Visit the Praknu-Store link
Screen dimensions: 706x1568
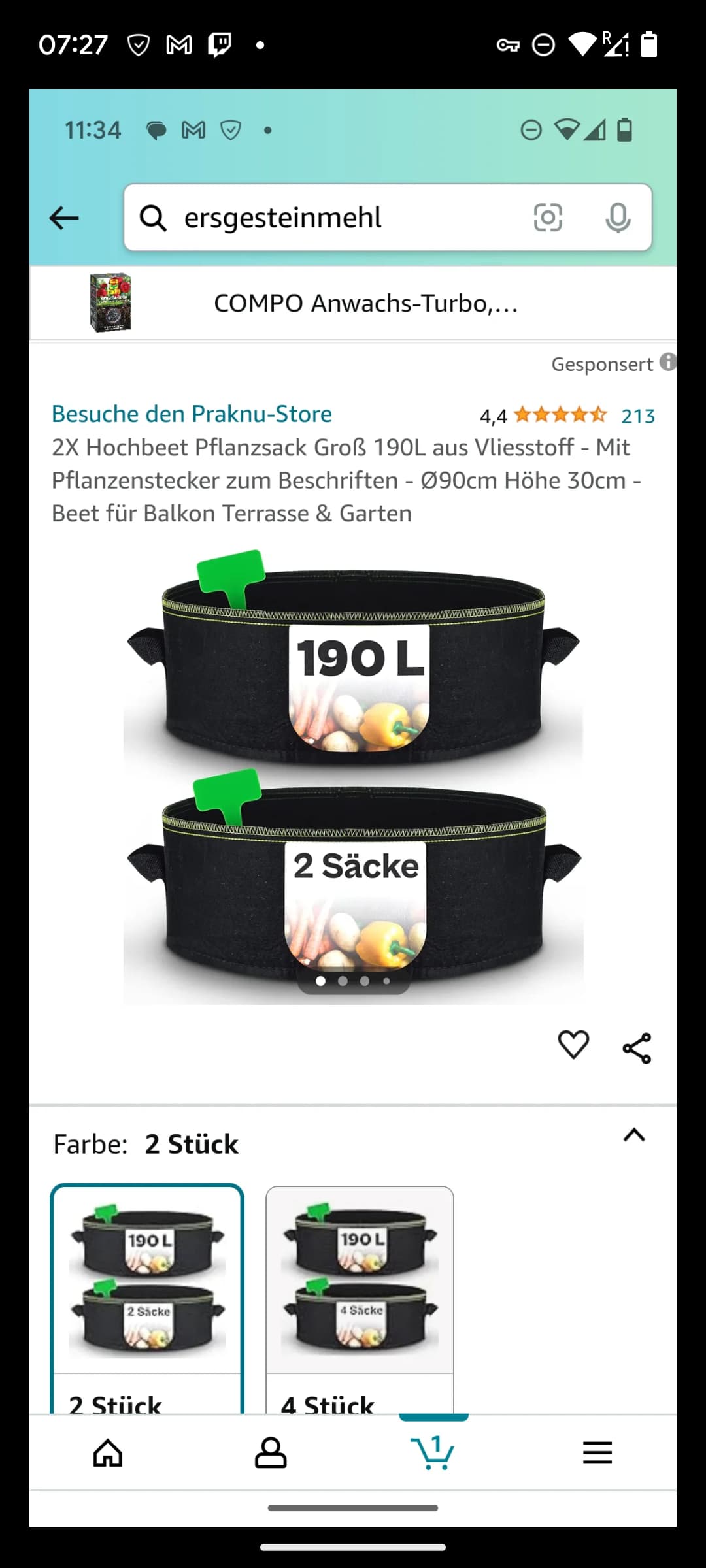192,414
